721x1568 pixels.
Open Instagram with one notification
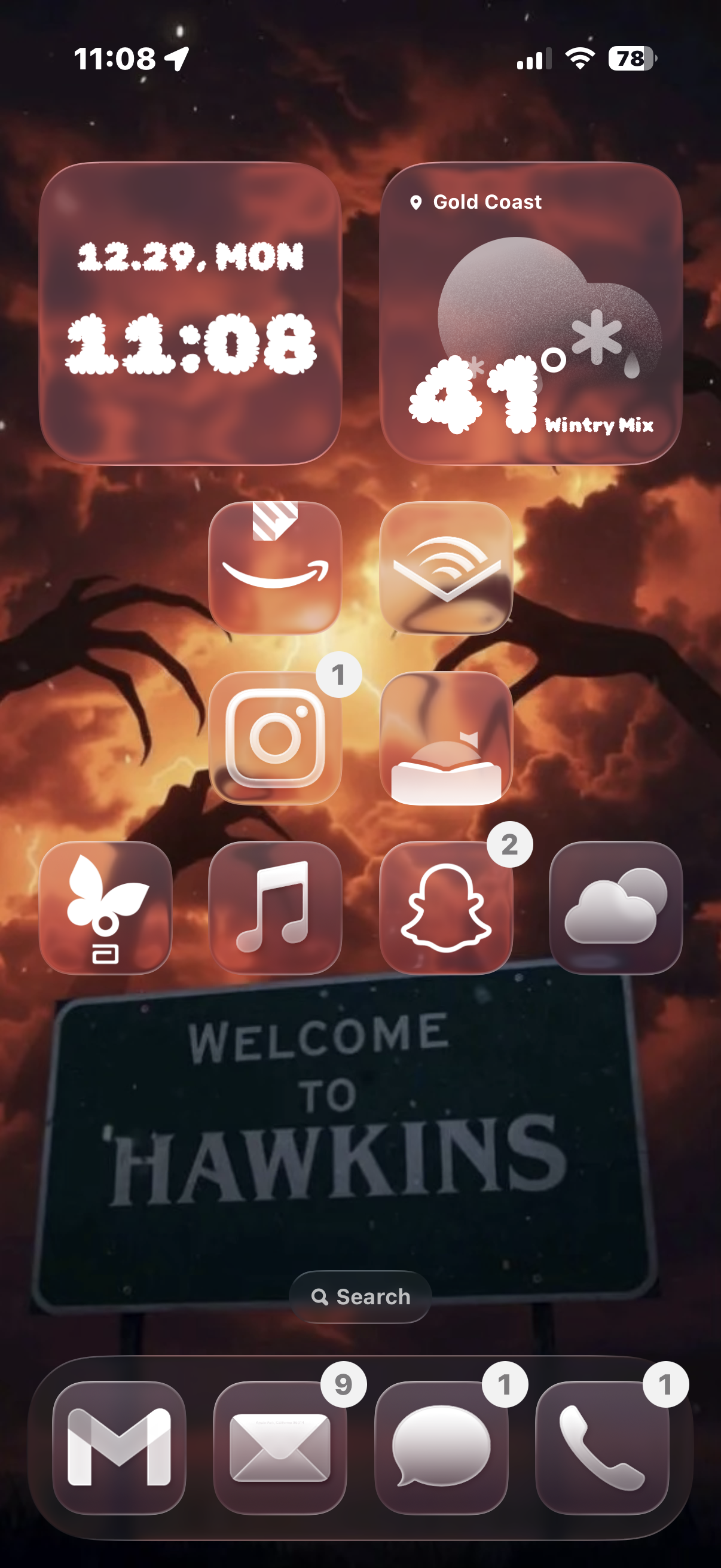pyautogui.click(x=275, y=738)
